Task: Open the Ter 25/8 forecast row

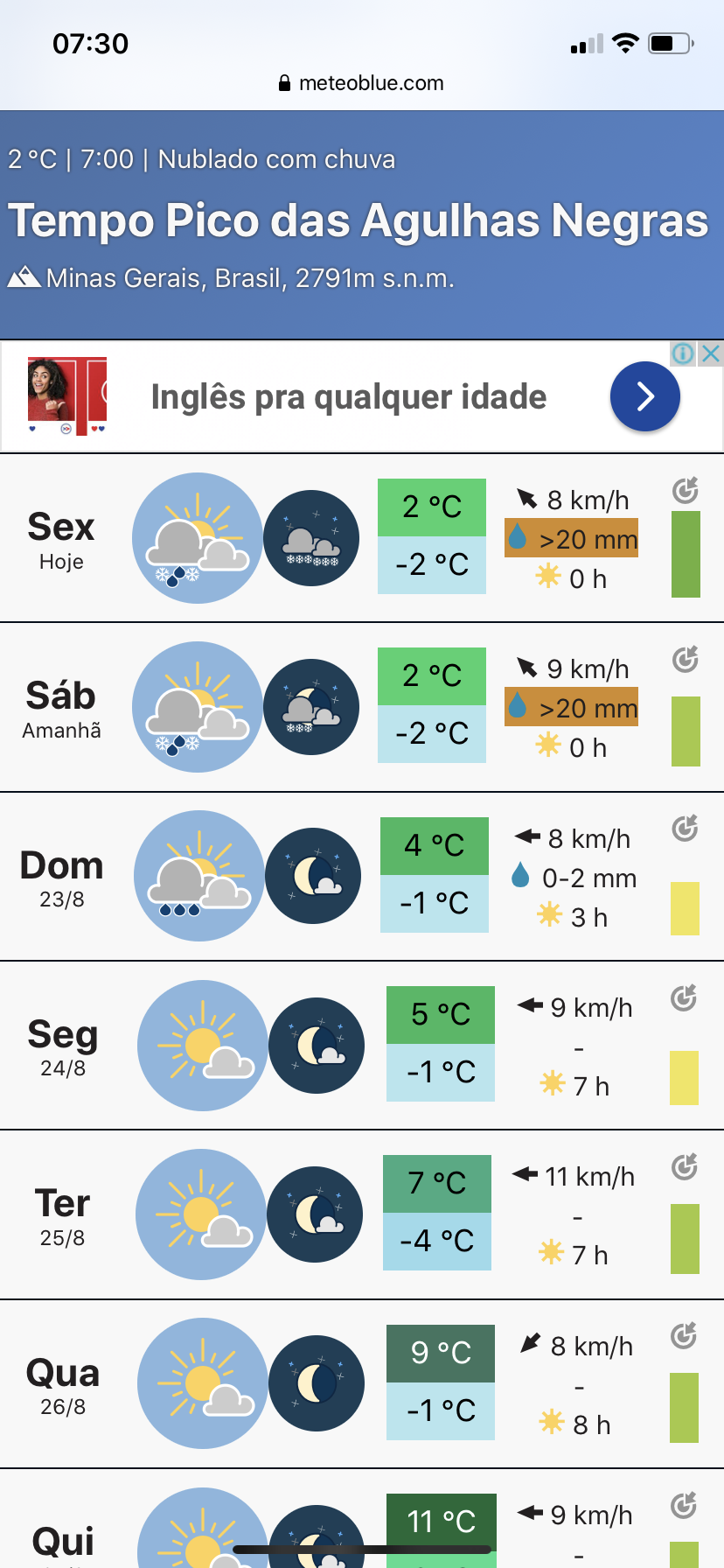Action: click(x=362, y=1214)
